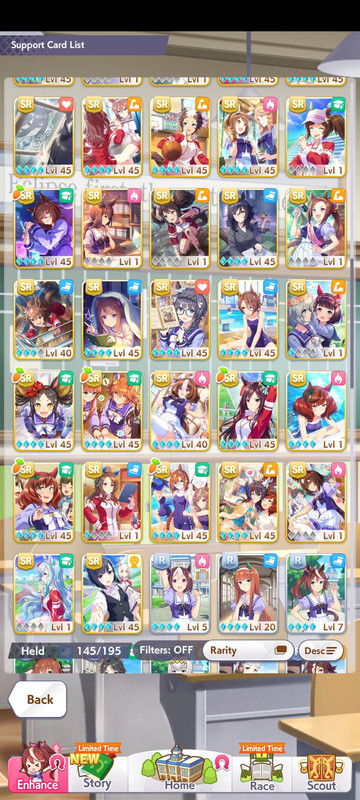
Task: Select the R card at Lvl 20
Action: (248, 594)
